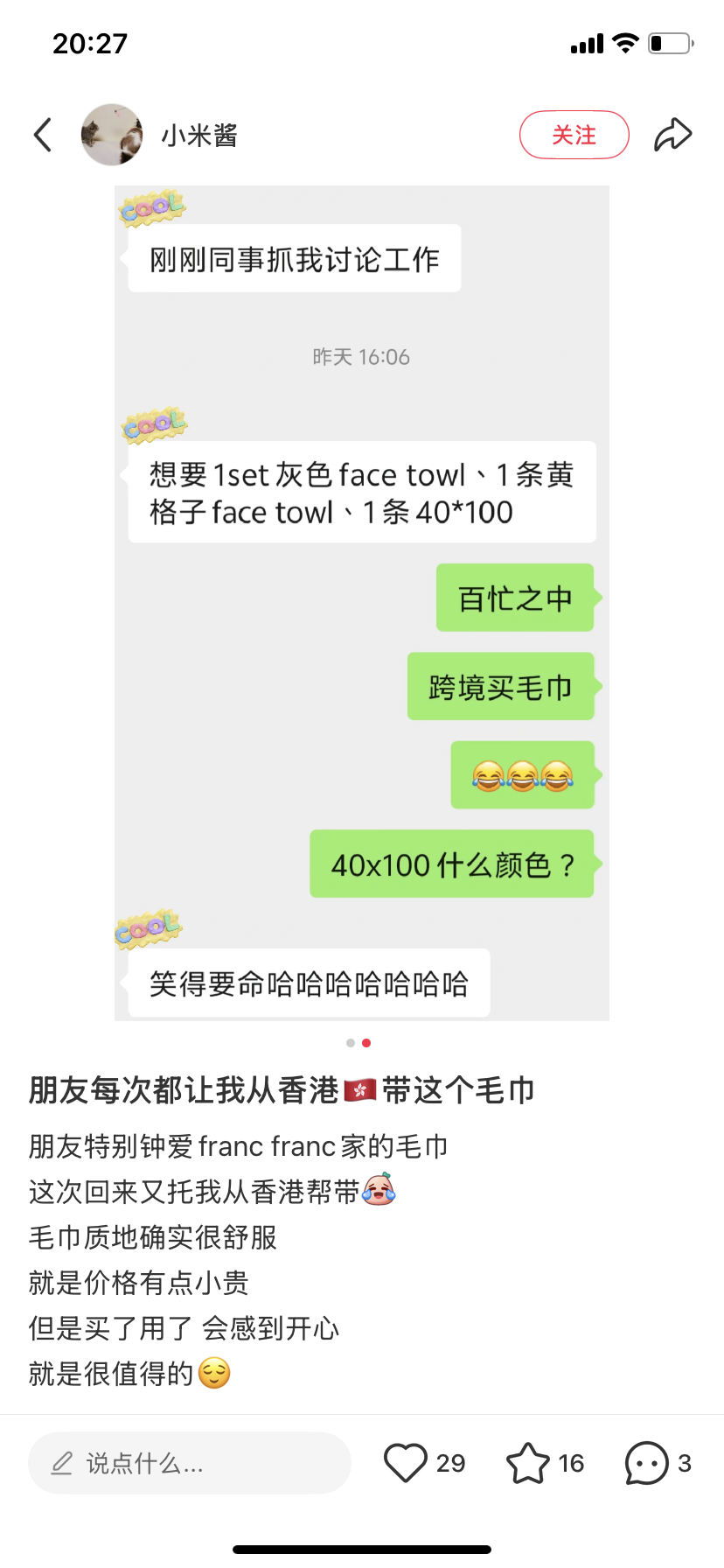
Task: Open the comments bubble icon
Action: pos(647,1463)
